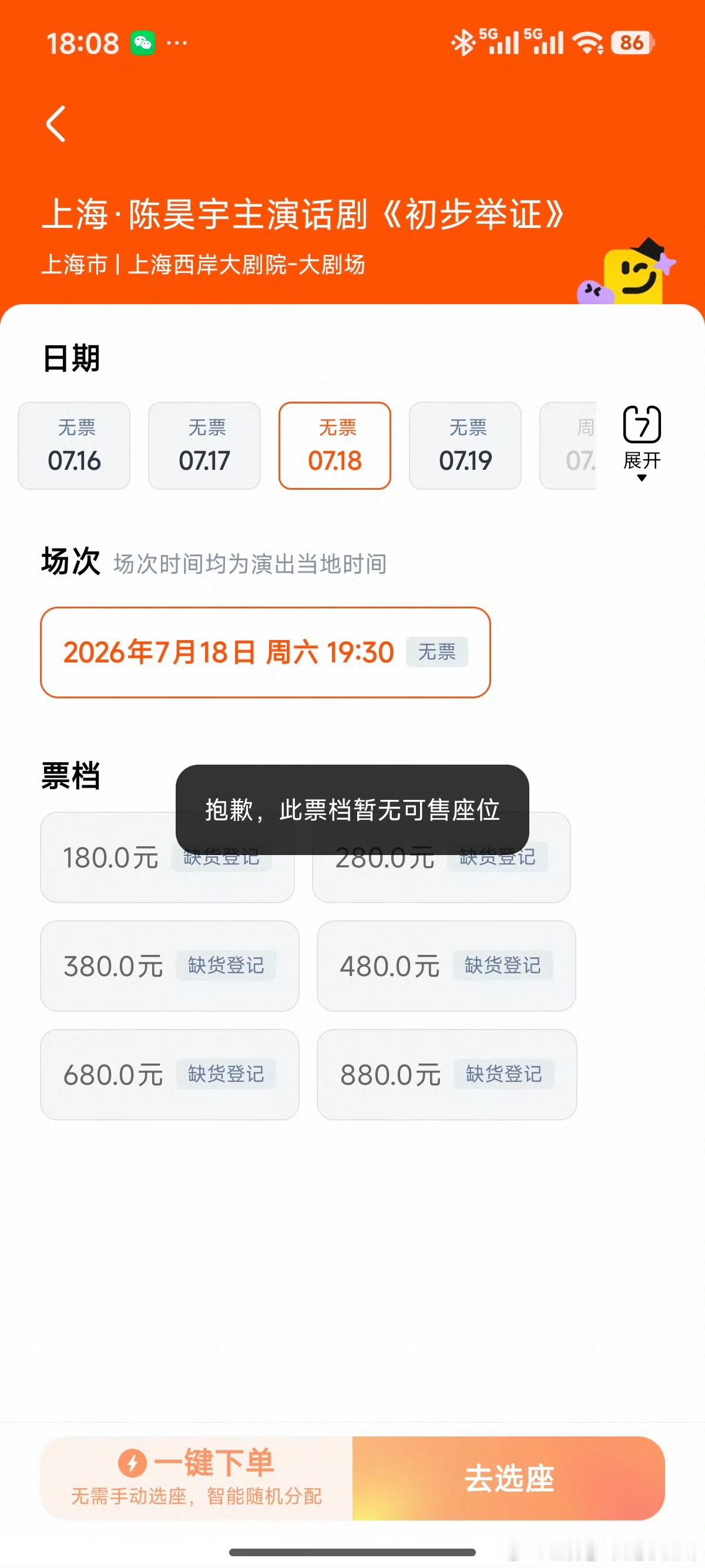Tap the back arrow to return
The image size is (705, 1568).
[x=56, y=123]
